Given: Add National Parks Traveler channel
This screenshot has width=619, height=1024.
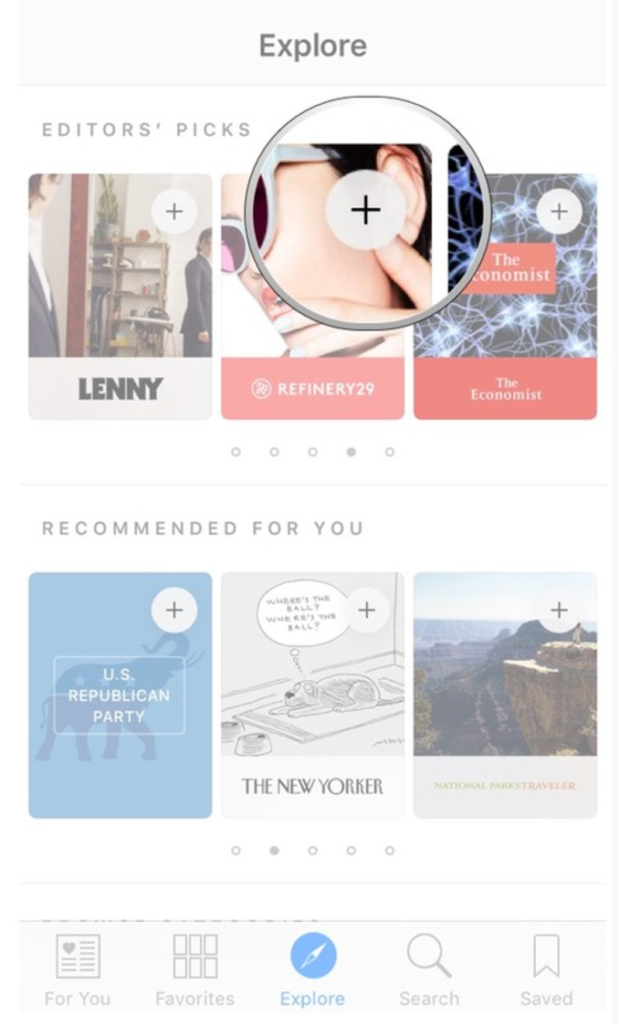Looking at the screenshot, I should click(x=558, y=610).
